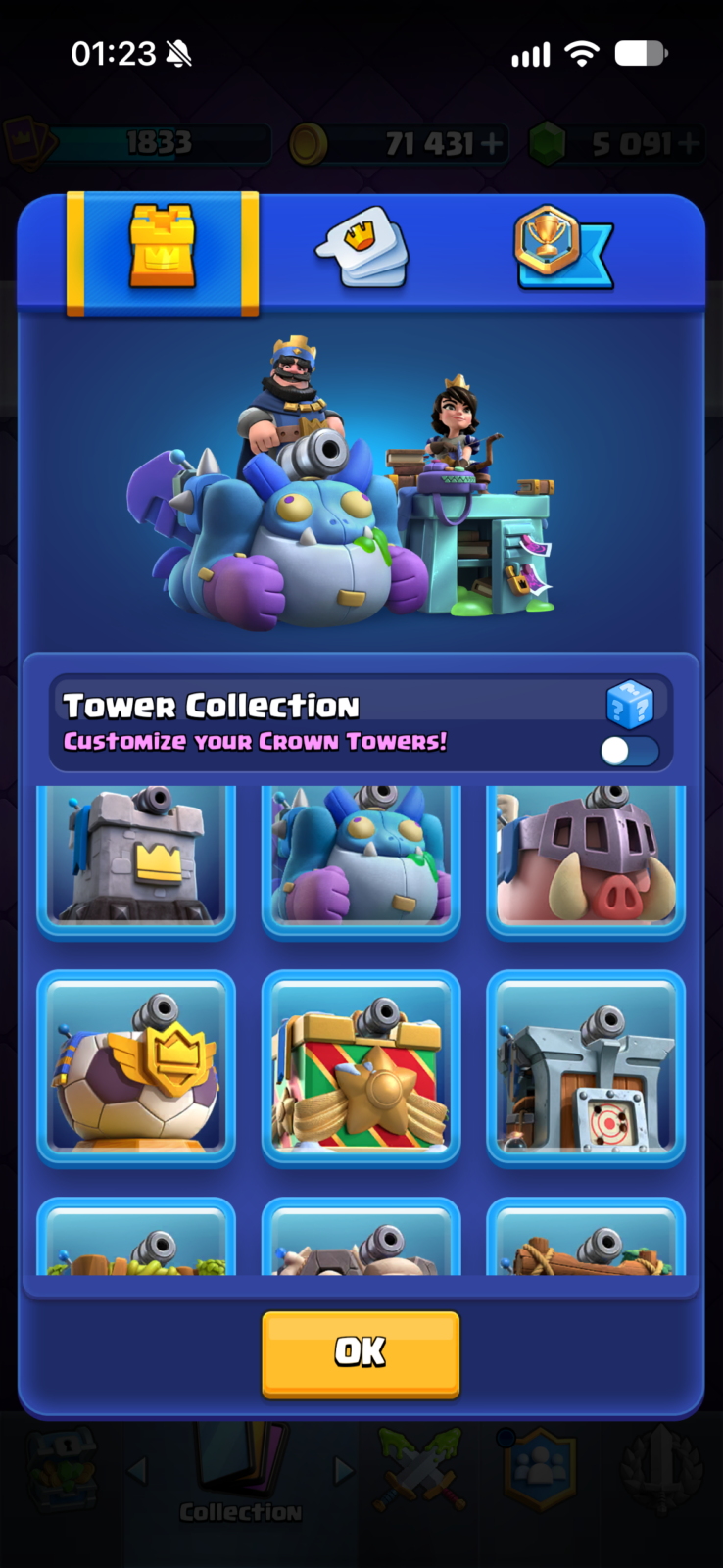
Task: Select the soccer ball tower skin
Action: coord(136,1068)
